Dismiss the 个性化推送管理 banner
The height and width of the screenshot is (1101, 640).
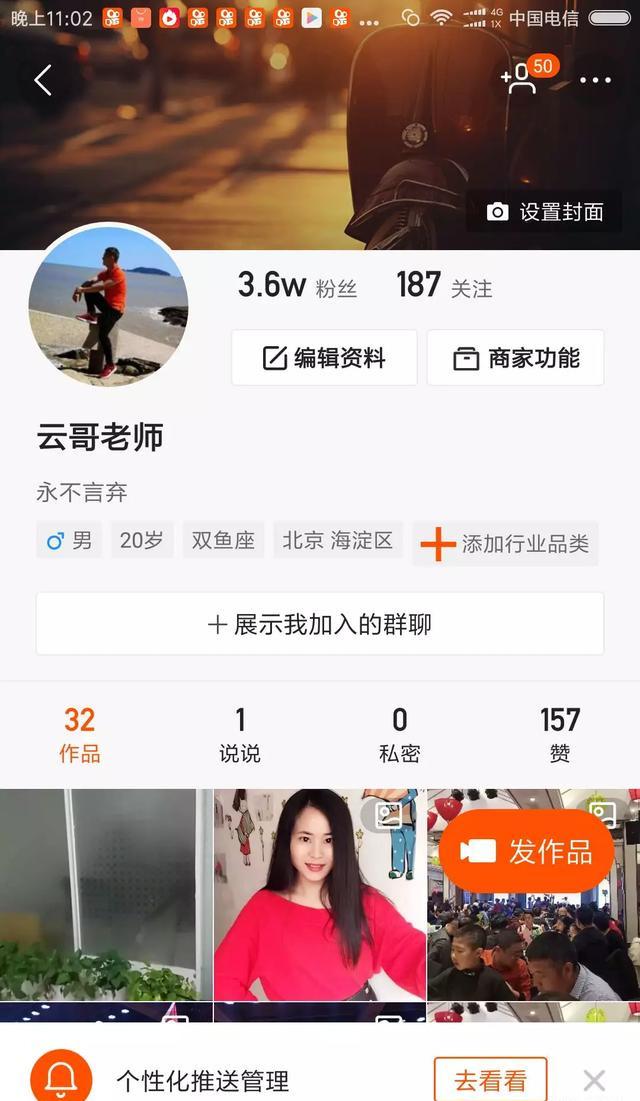594,1080
